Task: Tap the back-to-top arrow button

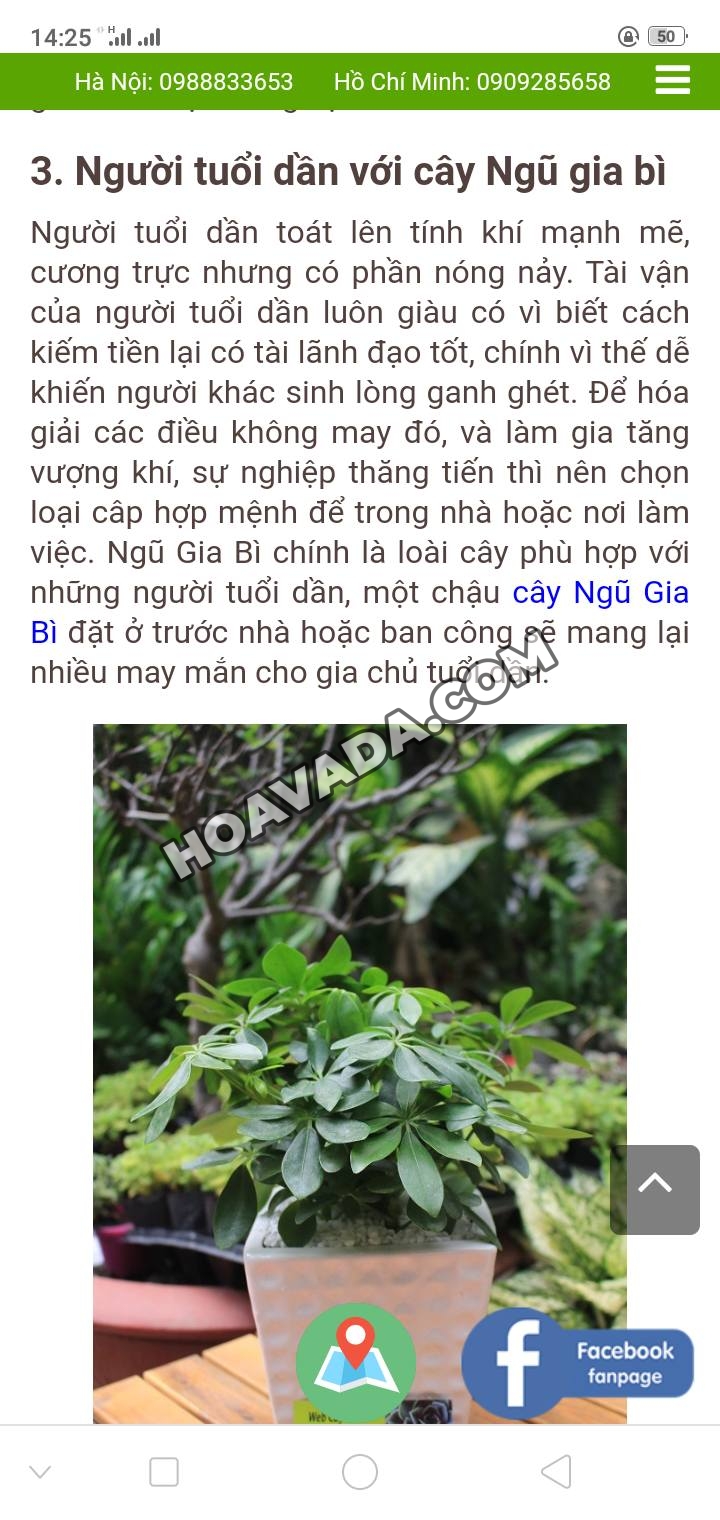Action: pos(655,1190)
